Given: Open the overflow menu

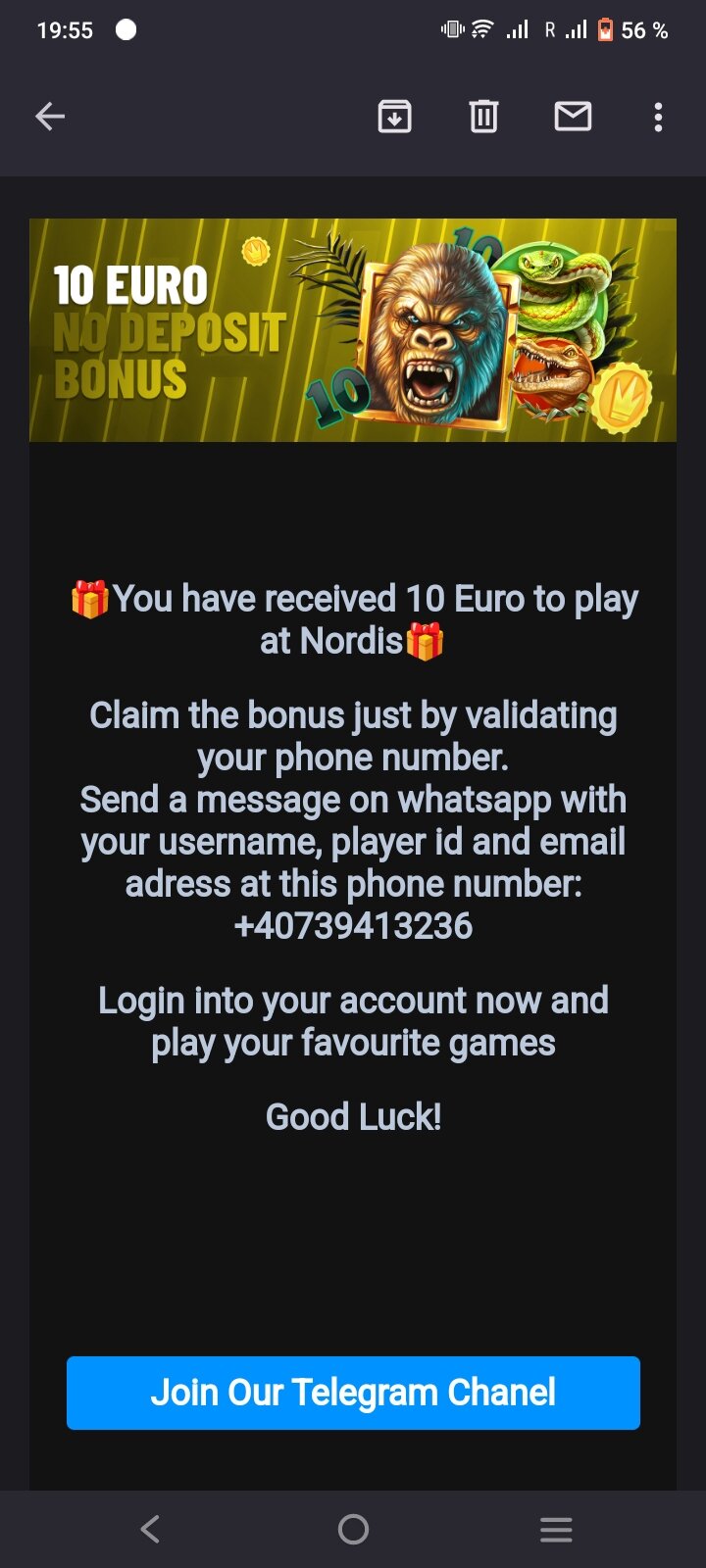Looking at the screenshot, I should click(x=658, y=117).
